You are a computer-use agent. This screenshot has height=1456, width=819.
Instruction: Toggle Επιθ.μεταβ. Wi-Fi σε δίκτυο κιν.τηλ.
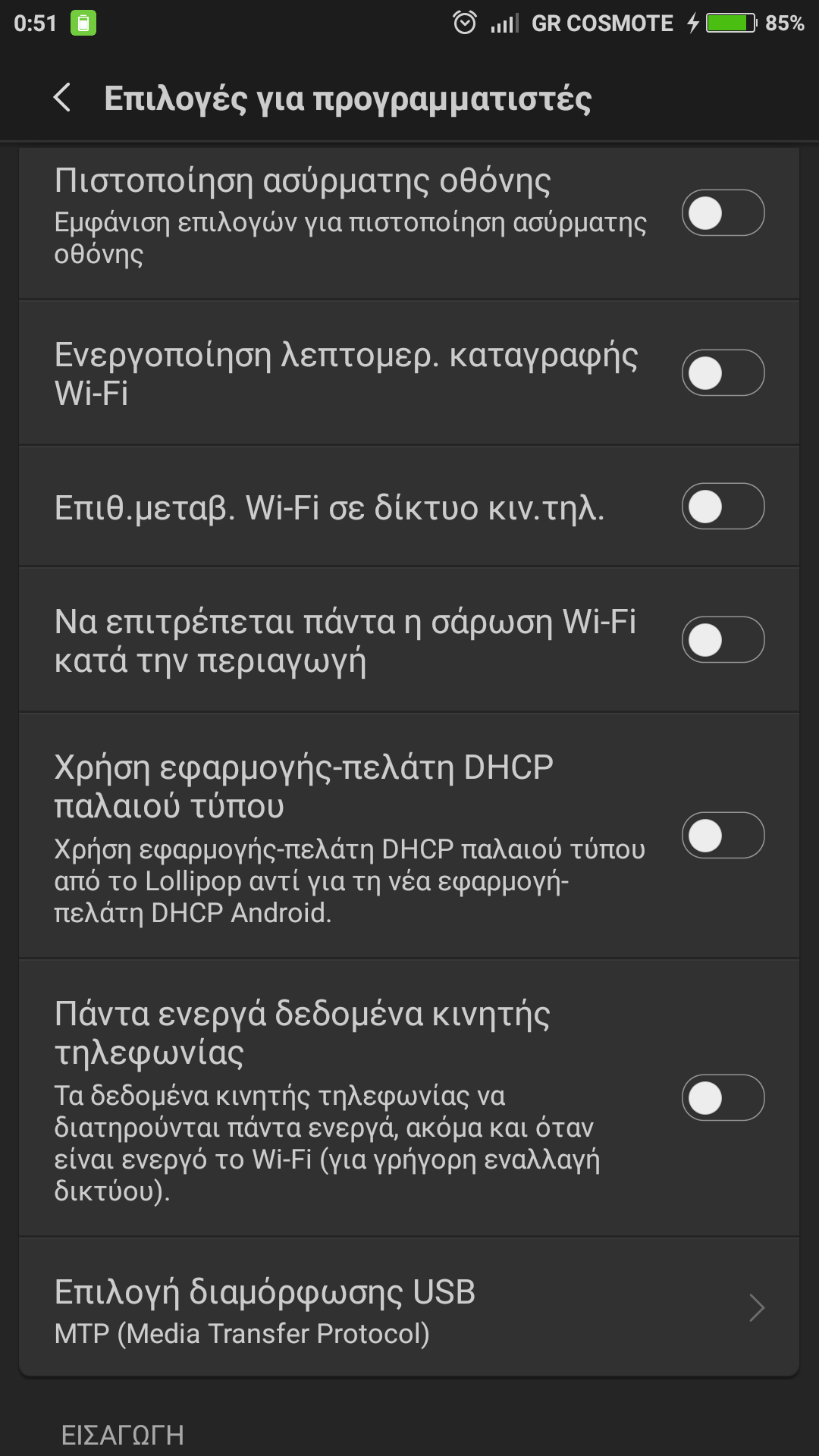point(723,507)
